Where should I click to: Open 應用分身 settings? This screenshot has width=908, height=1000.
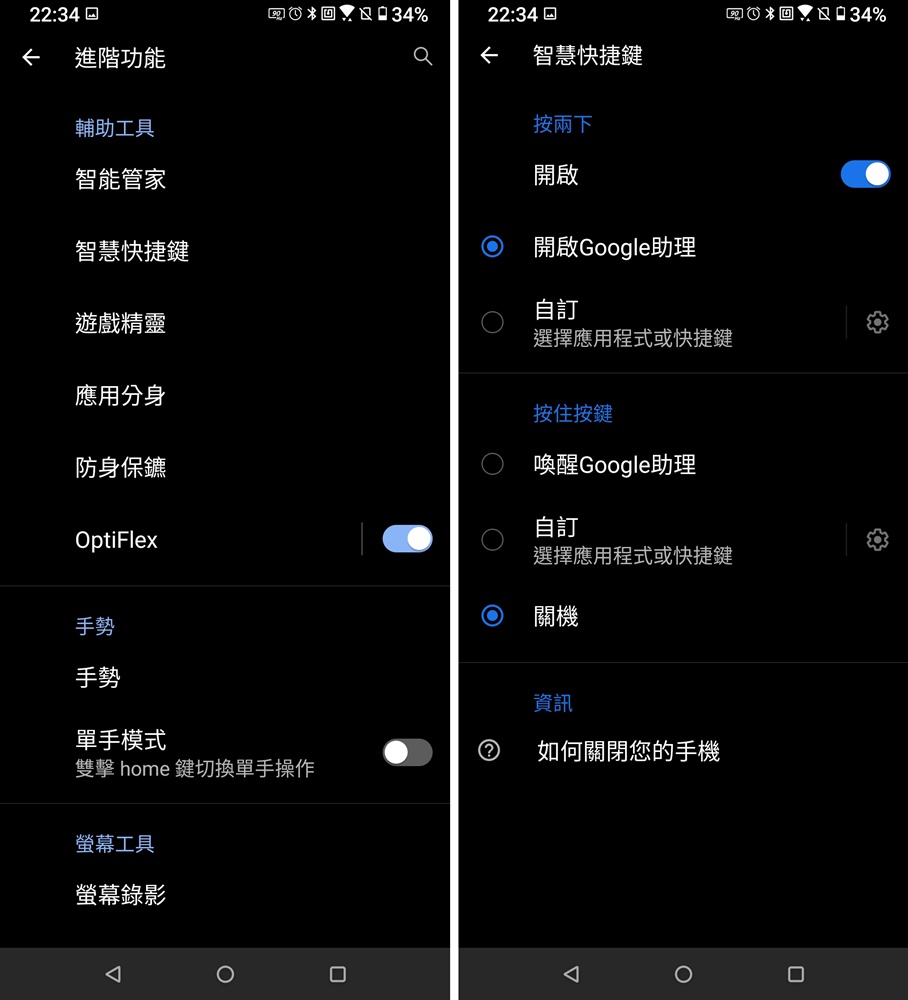point(121,395)
